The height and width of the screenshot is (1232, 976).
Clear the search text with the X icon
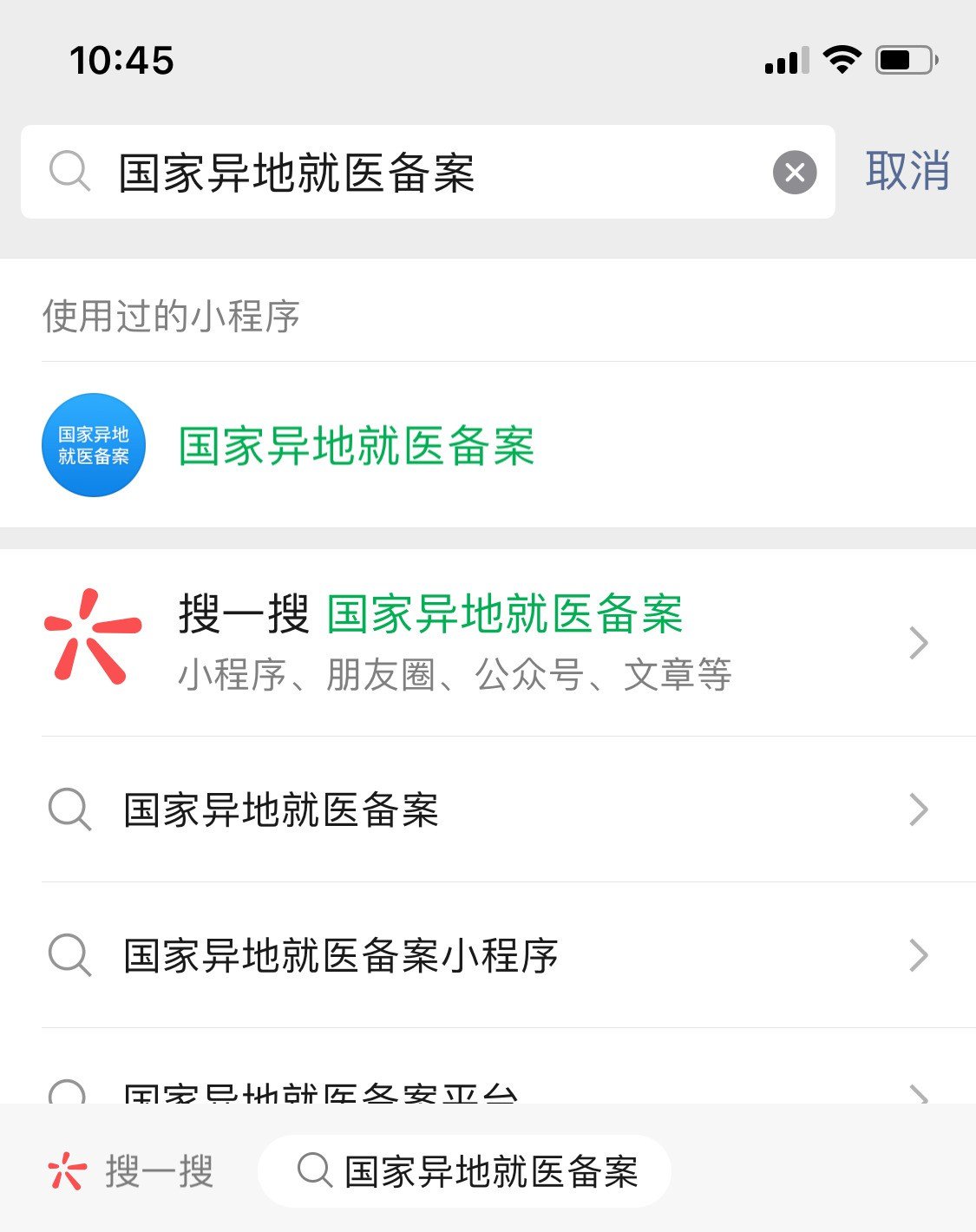coord(795,173)
